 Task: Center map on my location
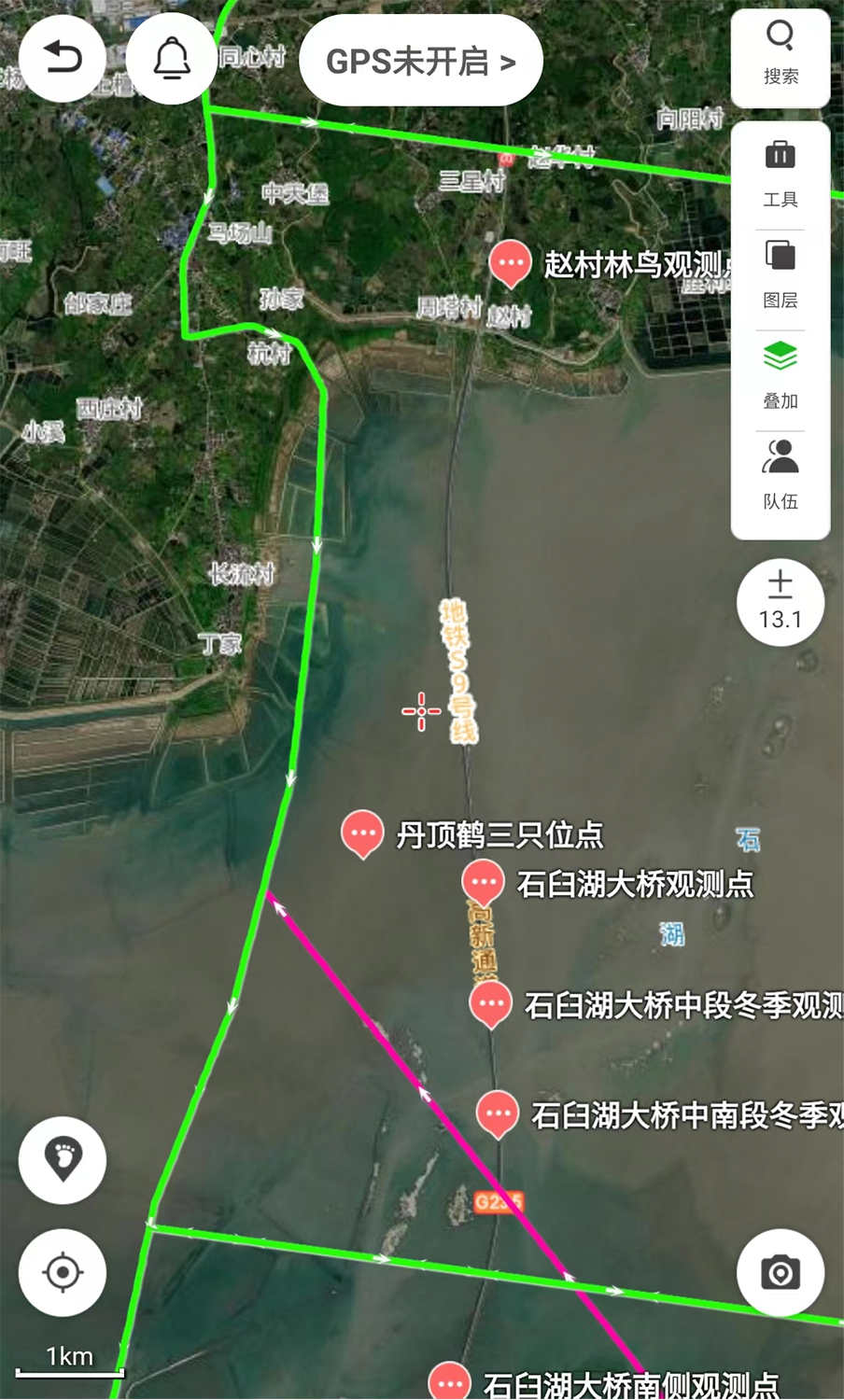63,1273
